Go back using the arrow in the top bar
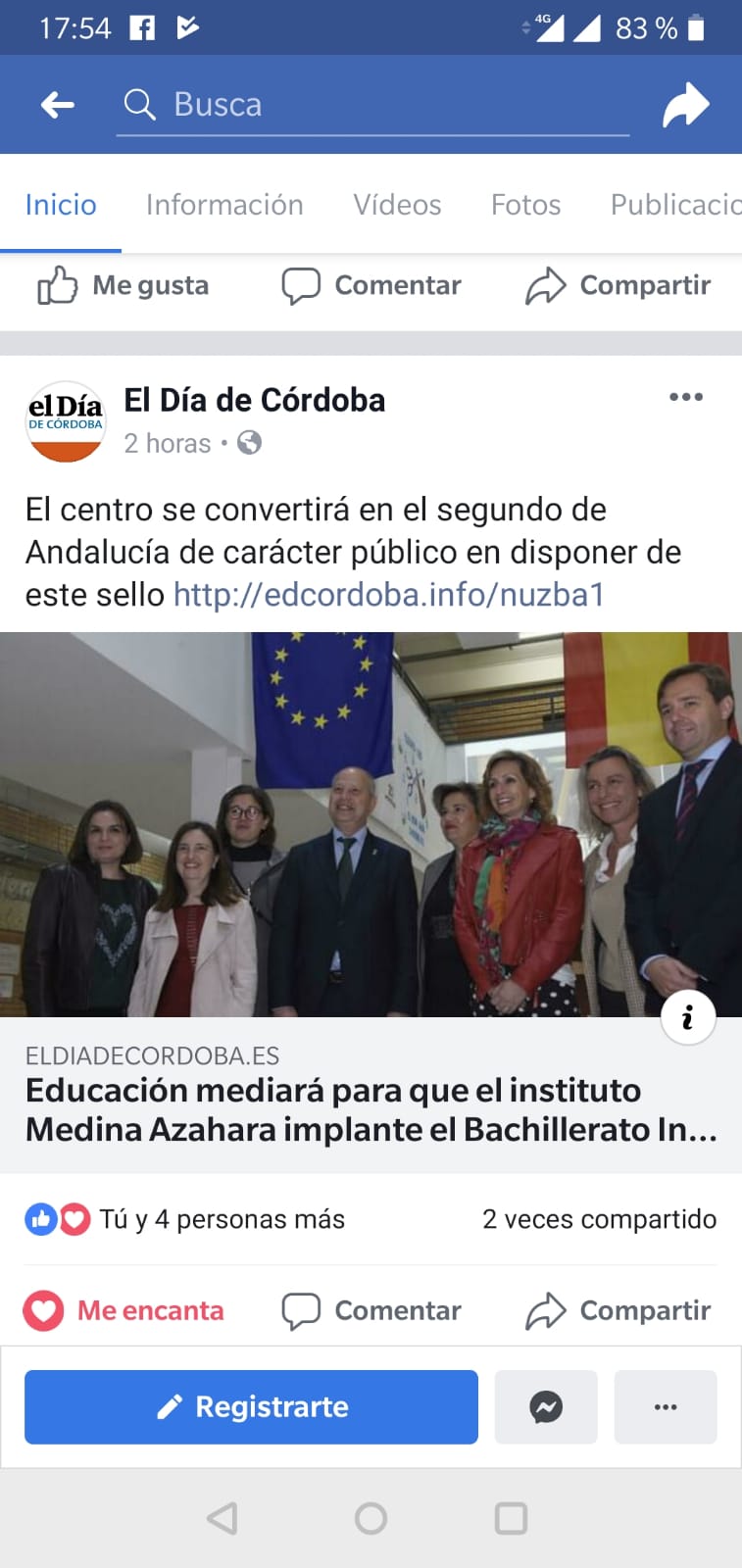This screenshot has height=1568, width=742. click(x=58, y=105)
